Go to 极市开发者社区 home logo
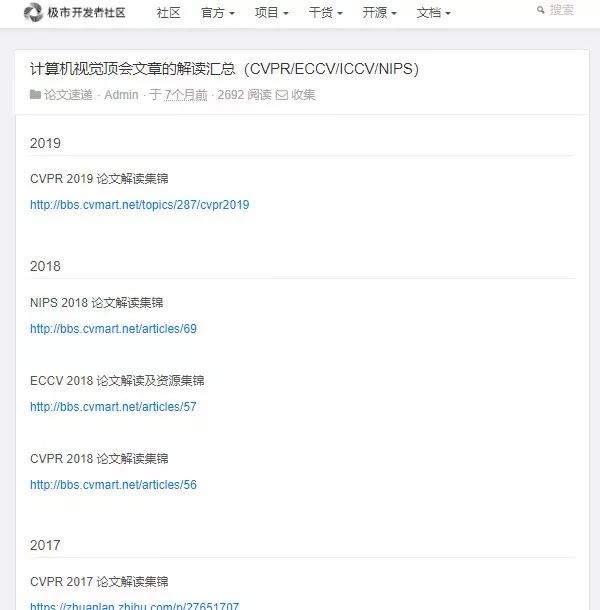 (75, 13)
